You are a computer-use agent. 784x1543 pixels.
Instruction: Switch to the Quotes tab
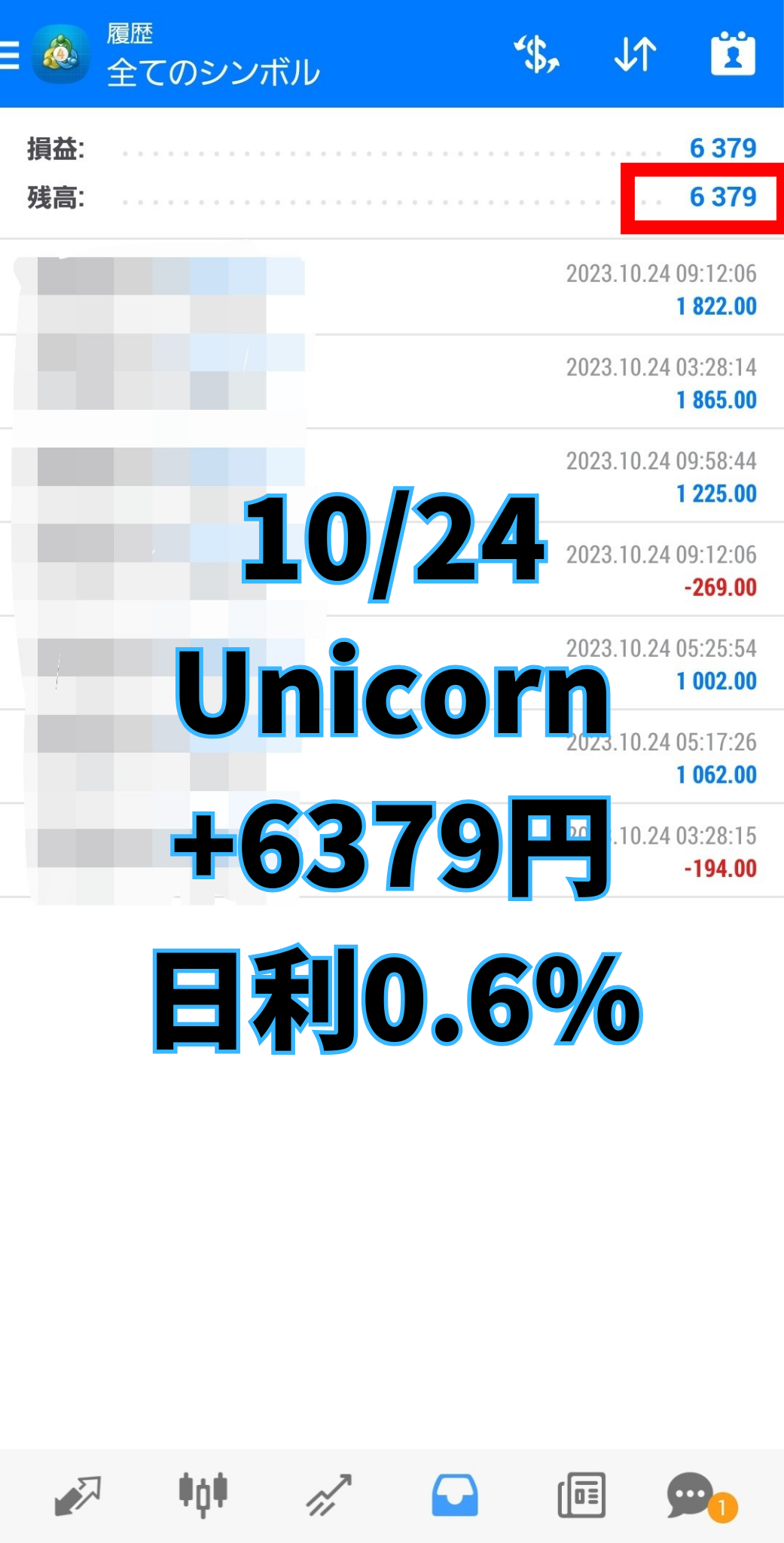[x=78, y=1496]
